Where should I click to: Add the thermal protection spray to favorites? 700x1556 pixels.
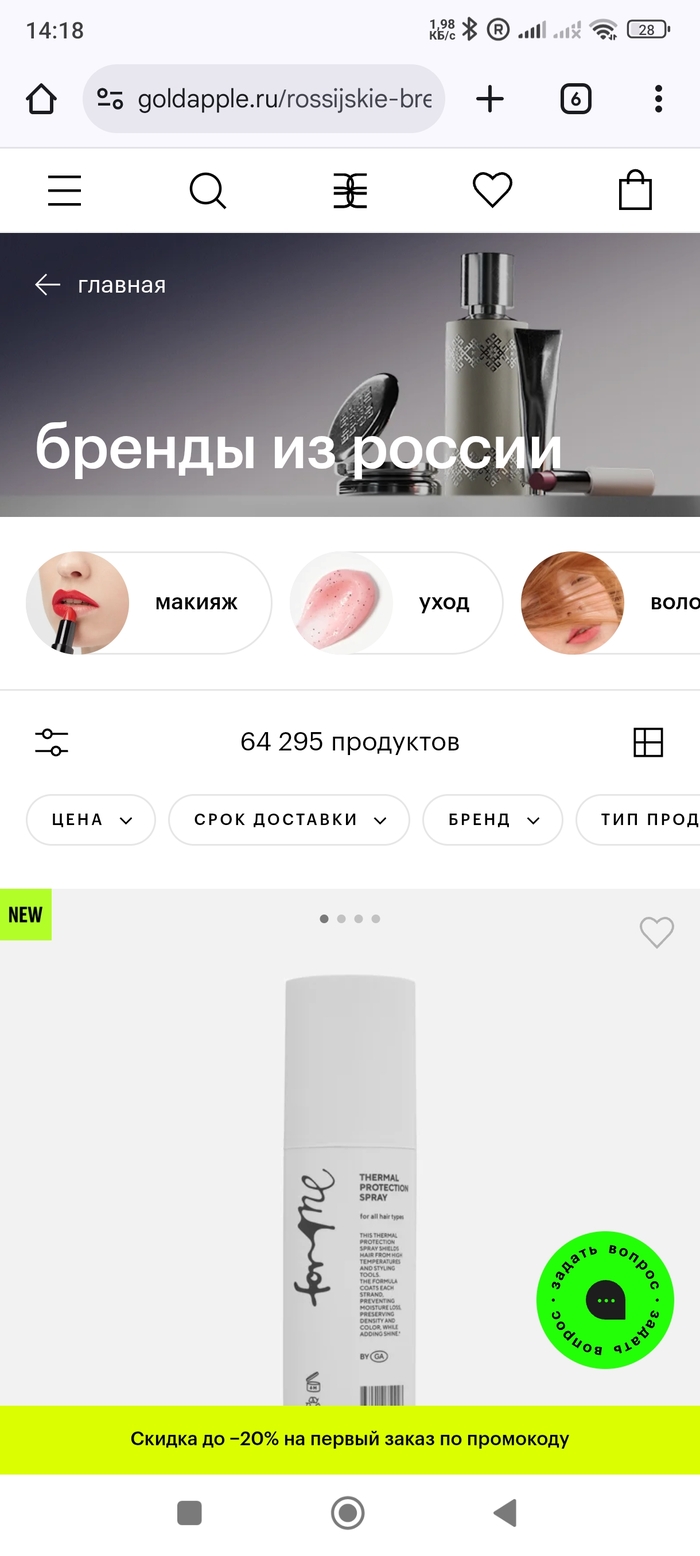657,932
